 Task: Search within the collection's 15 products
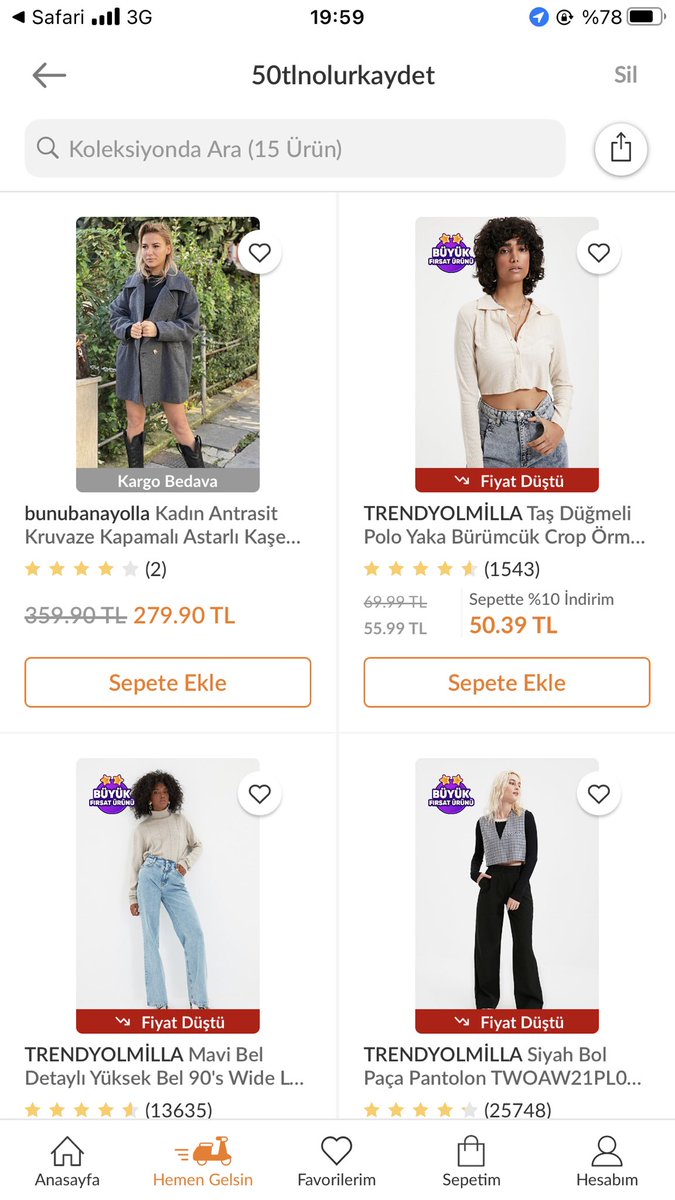[x=295, y=149]
